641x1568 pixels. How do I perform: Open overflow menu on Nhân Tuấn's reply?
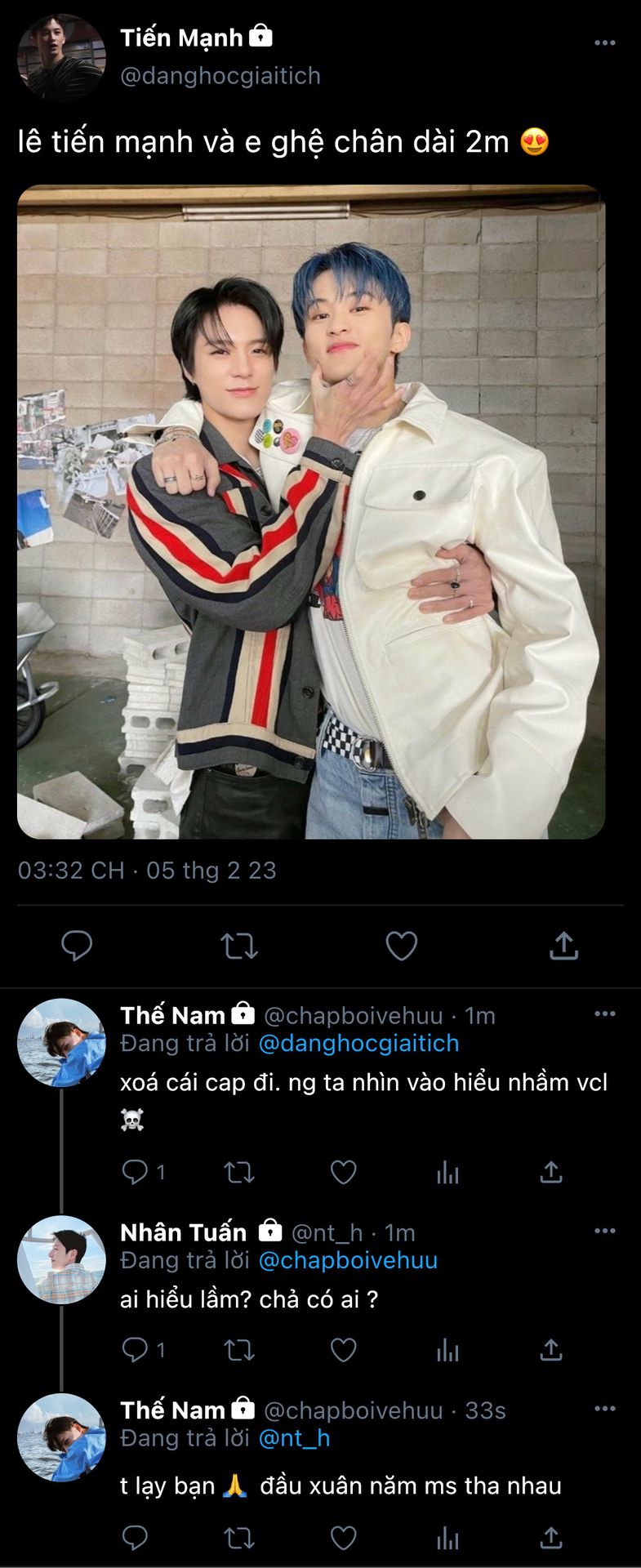tap(604, 1232)
